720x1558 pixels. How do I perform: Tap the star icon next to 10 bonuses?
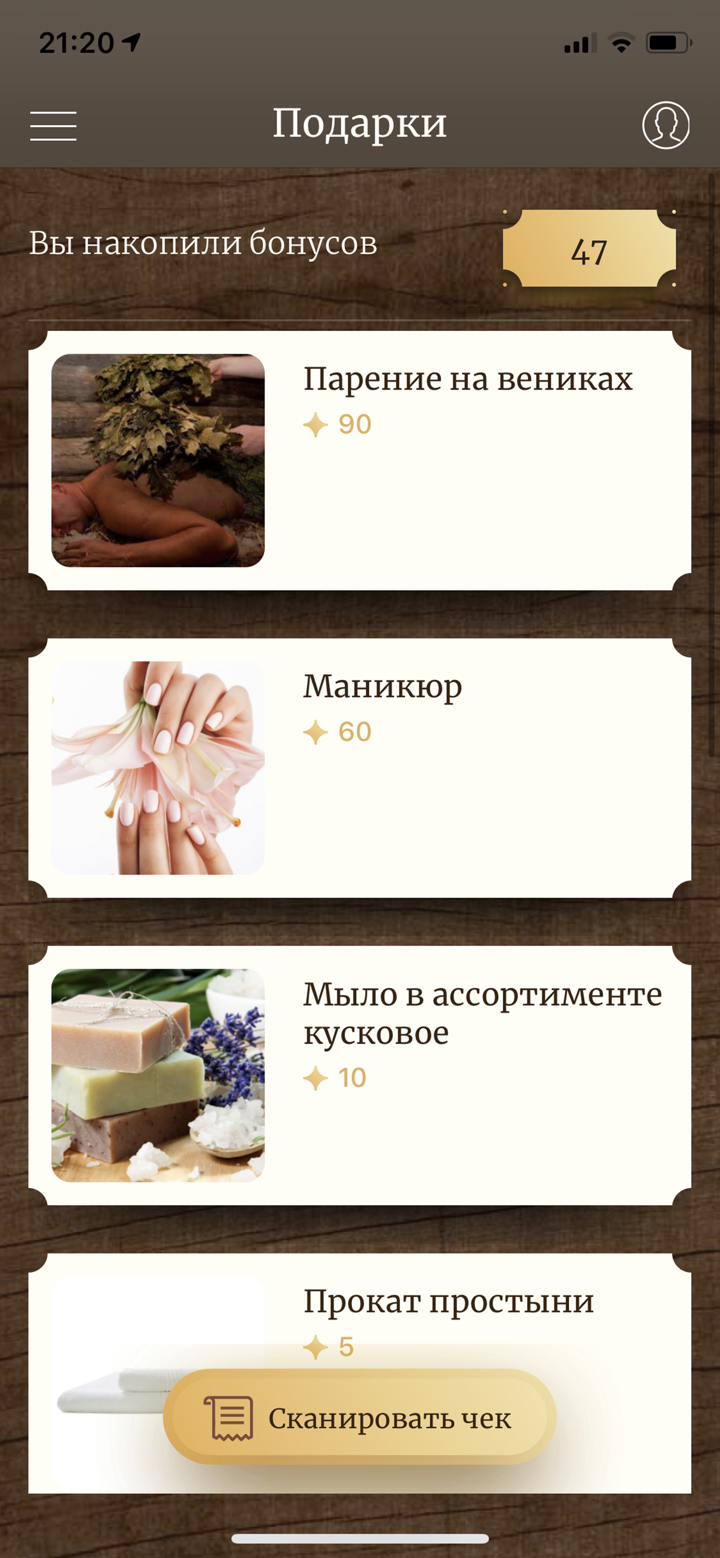point(315,1078)
